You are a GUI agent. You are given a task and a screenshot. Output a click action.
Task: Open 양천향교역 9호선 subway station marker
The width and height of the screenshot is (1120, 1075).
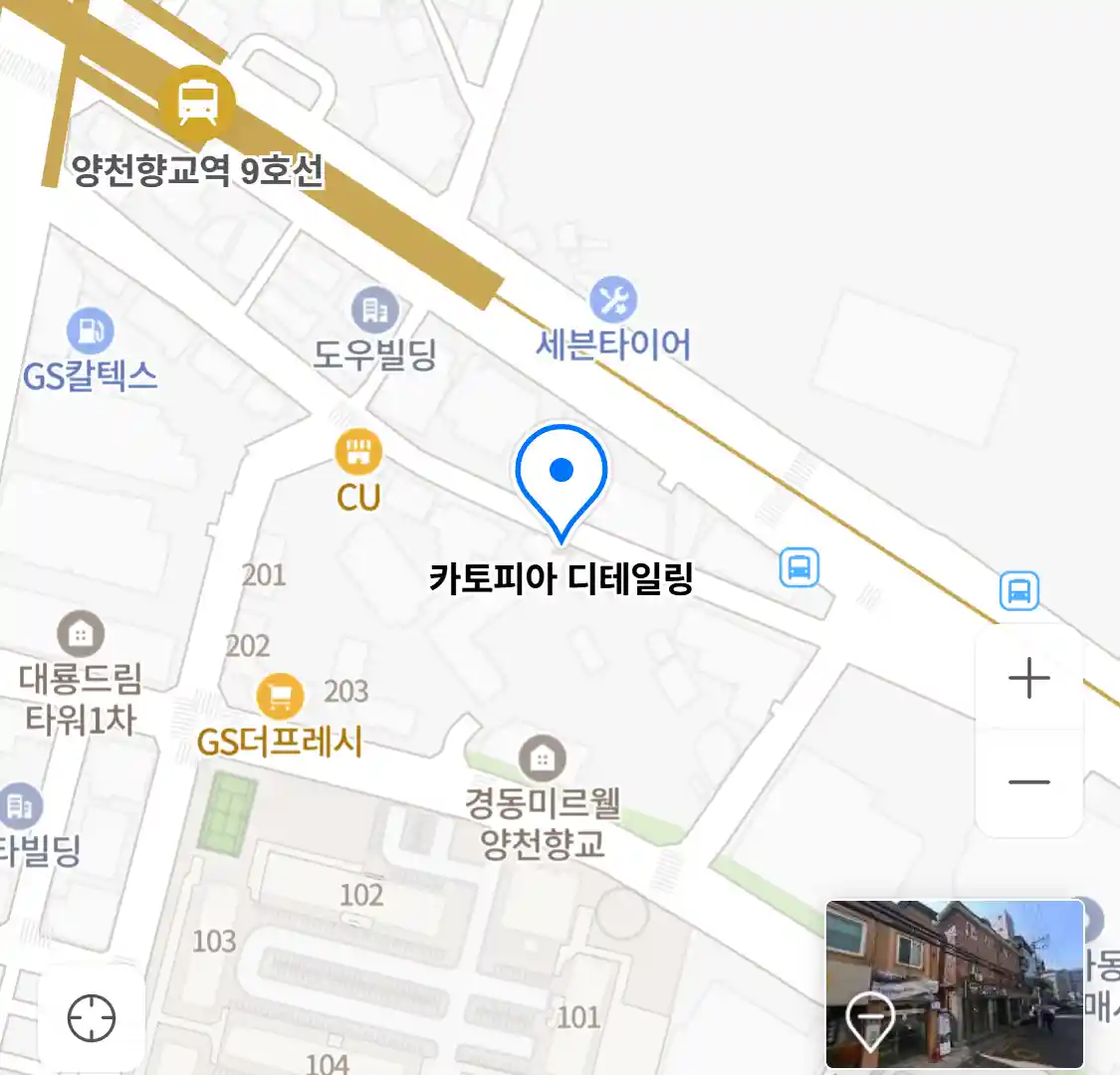click(x=198, y=102)
